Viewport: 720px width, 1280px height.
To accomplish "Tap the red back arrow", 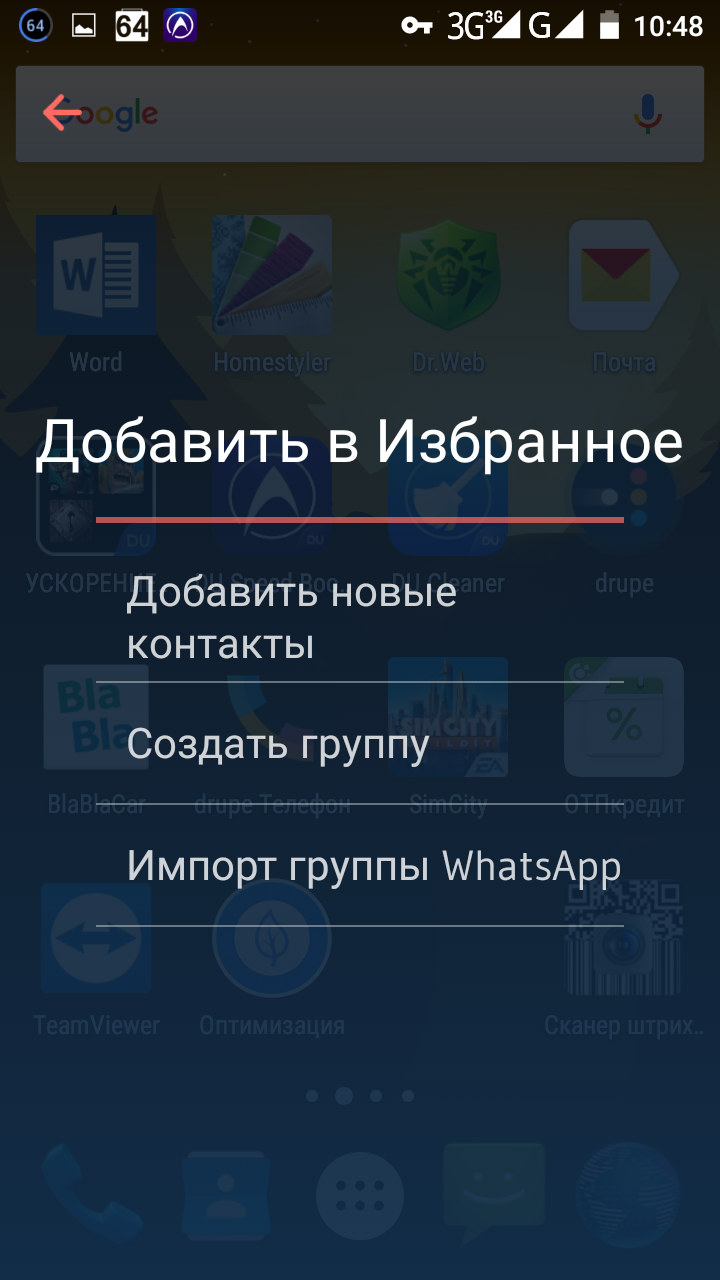I will point(62,113).
